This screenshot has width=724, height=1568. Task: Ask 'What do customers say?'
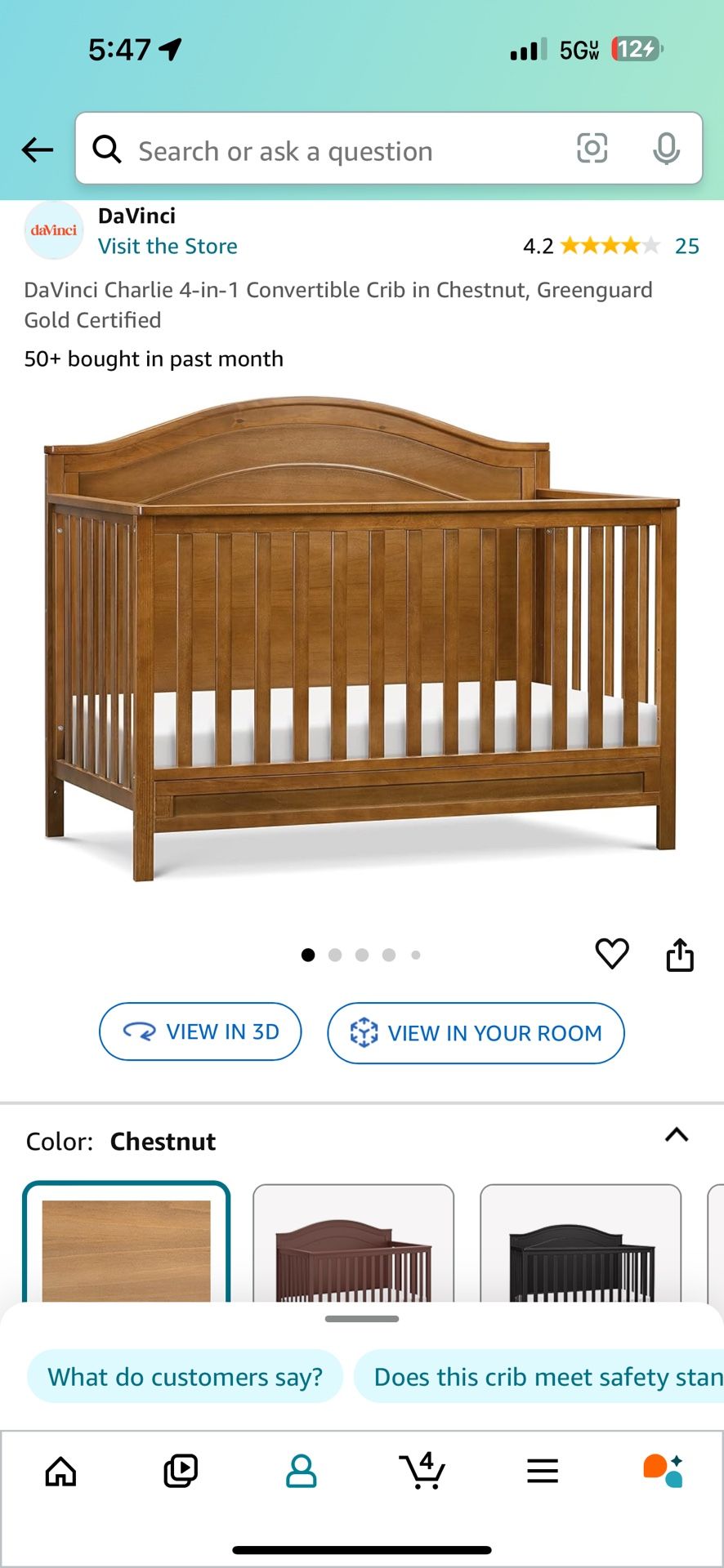click(185, 1377)
